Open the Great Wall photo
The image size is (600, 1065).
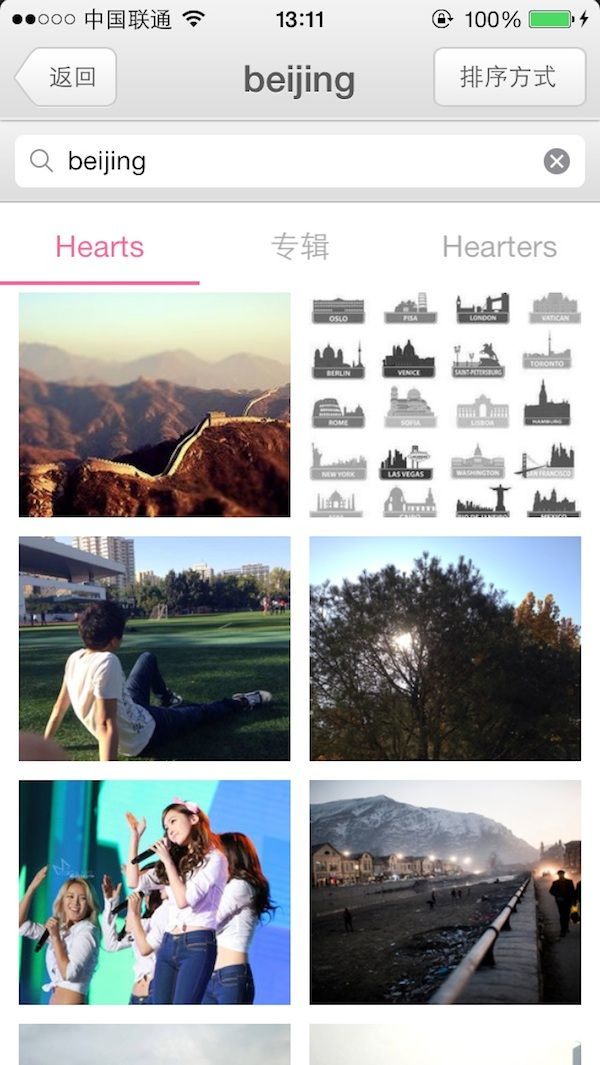[155, 405]
